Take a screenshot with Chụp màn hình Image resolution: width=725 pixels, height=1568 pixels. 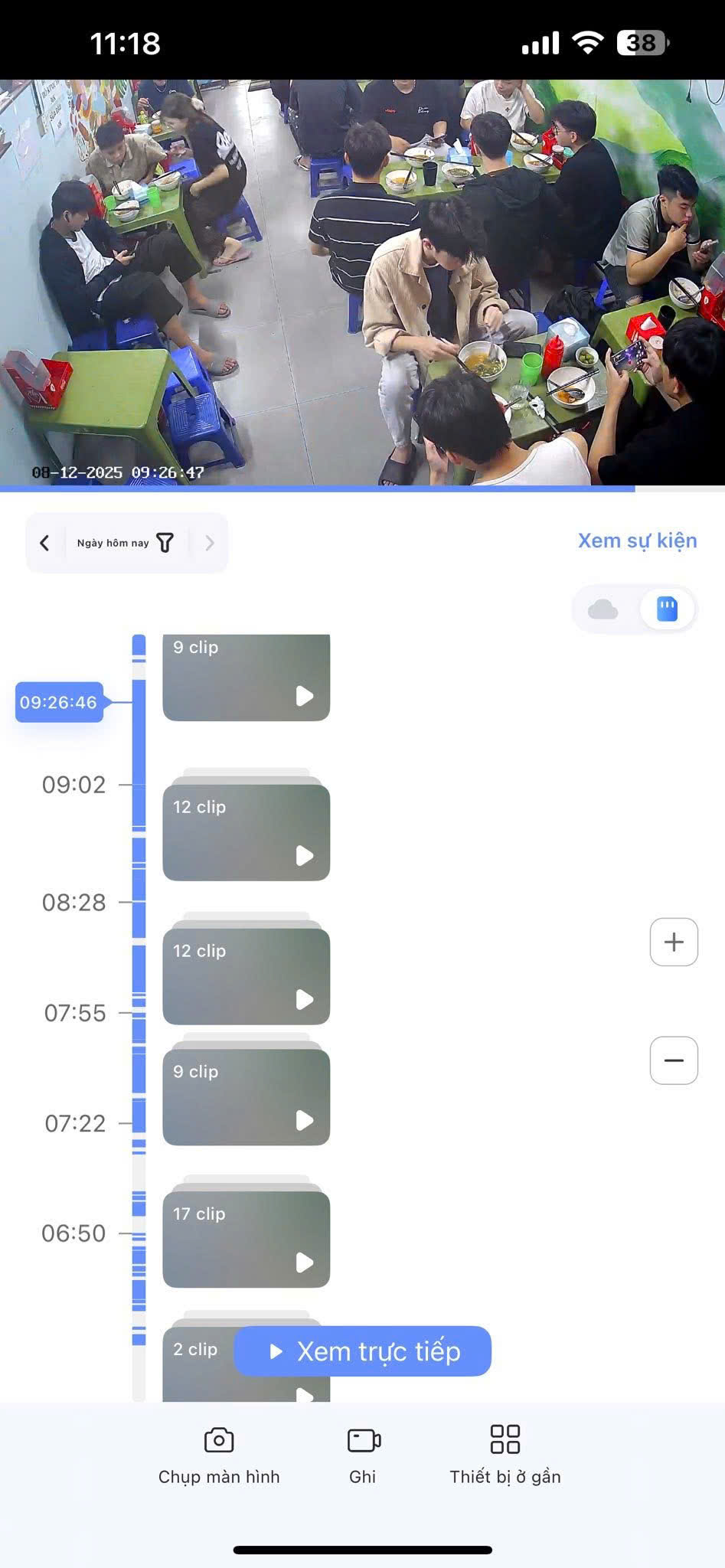click(219, 1455)
